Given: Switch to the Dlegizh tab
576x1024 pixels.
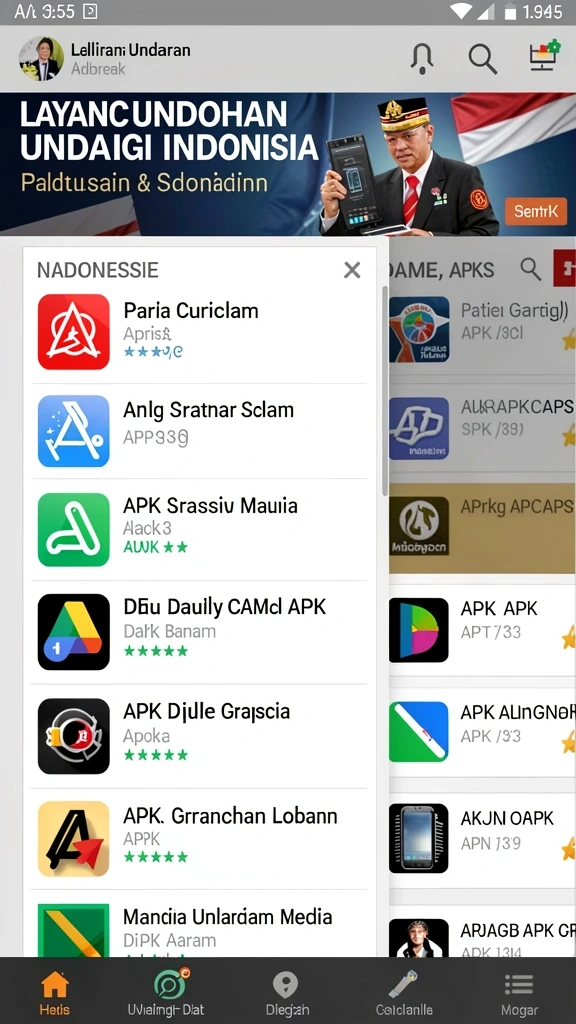Looking at the screenshot, I should 287,991.
